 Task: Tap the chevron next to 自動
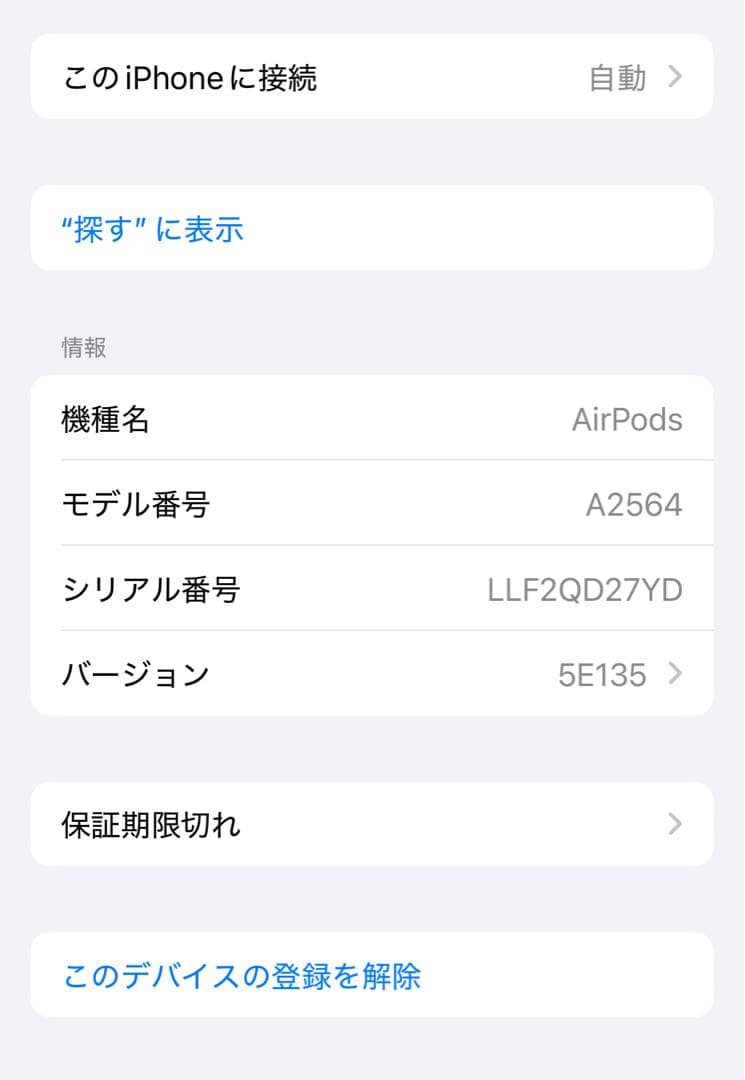(x=676, y=76)
